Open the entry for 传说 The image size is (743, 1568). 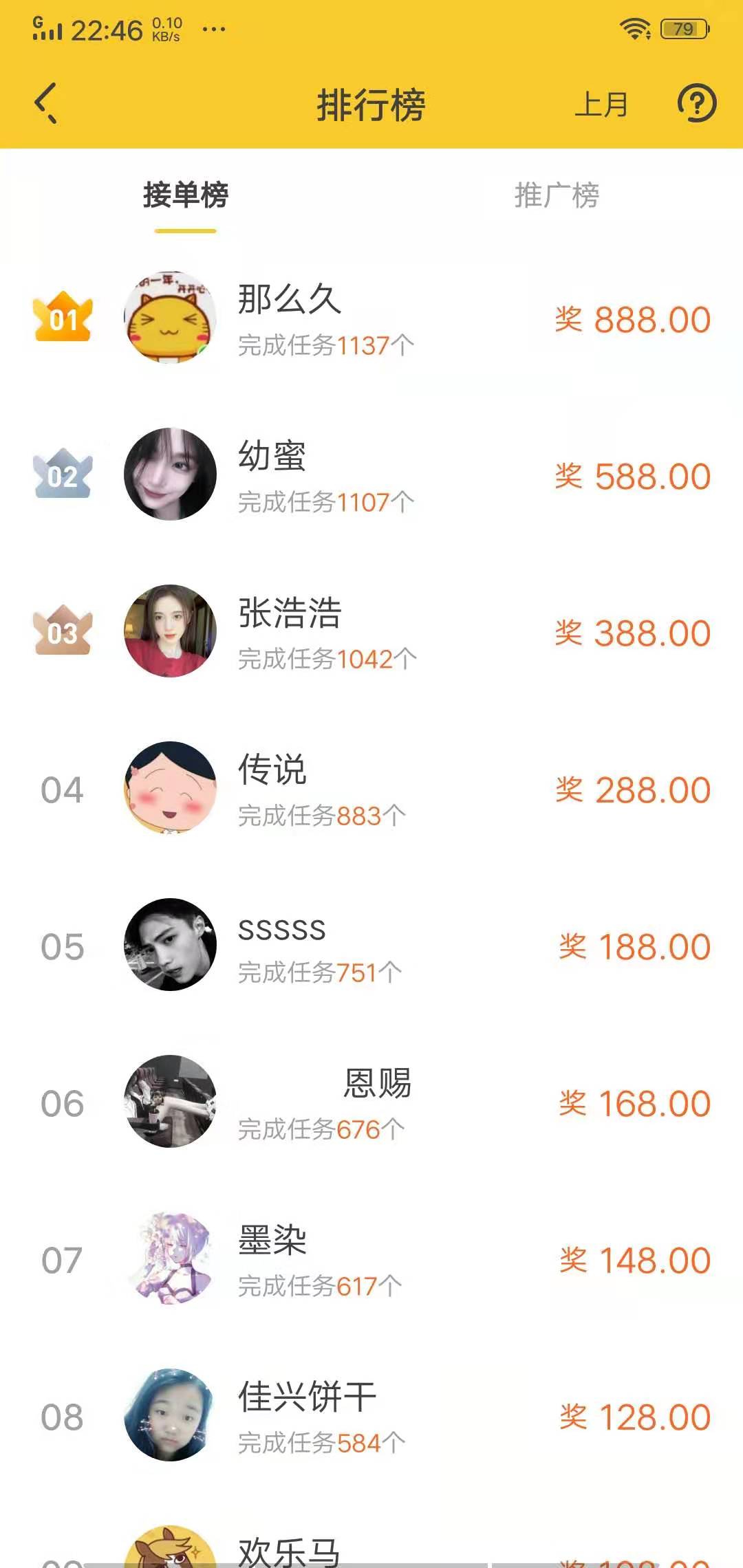tap(371, 790)
